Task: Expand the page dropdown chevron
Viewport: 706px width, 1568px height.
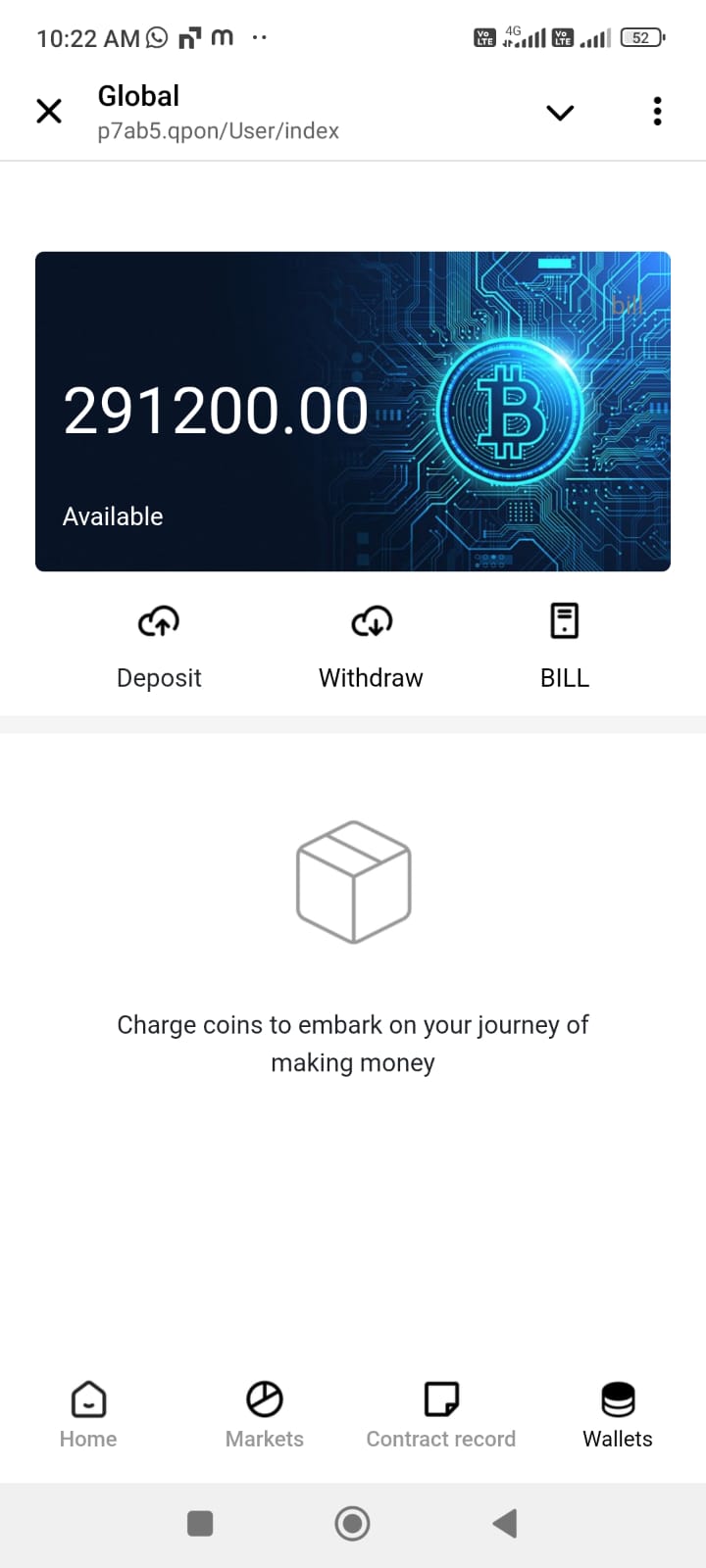Action: click(x=560, y=113)
